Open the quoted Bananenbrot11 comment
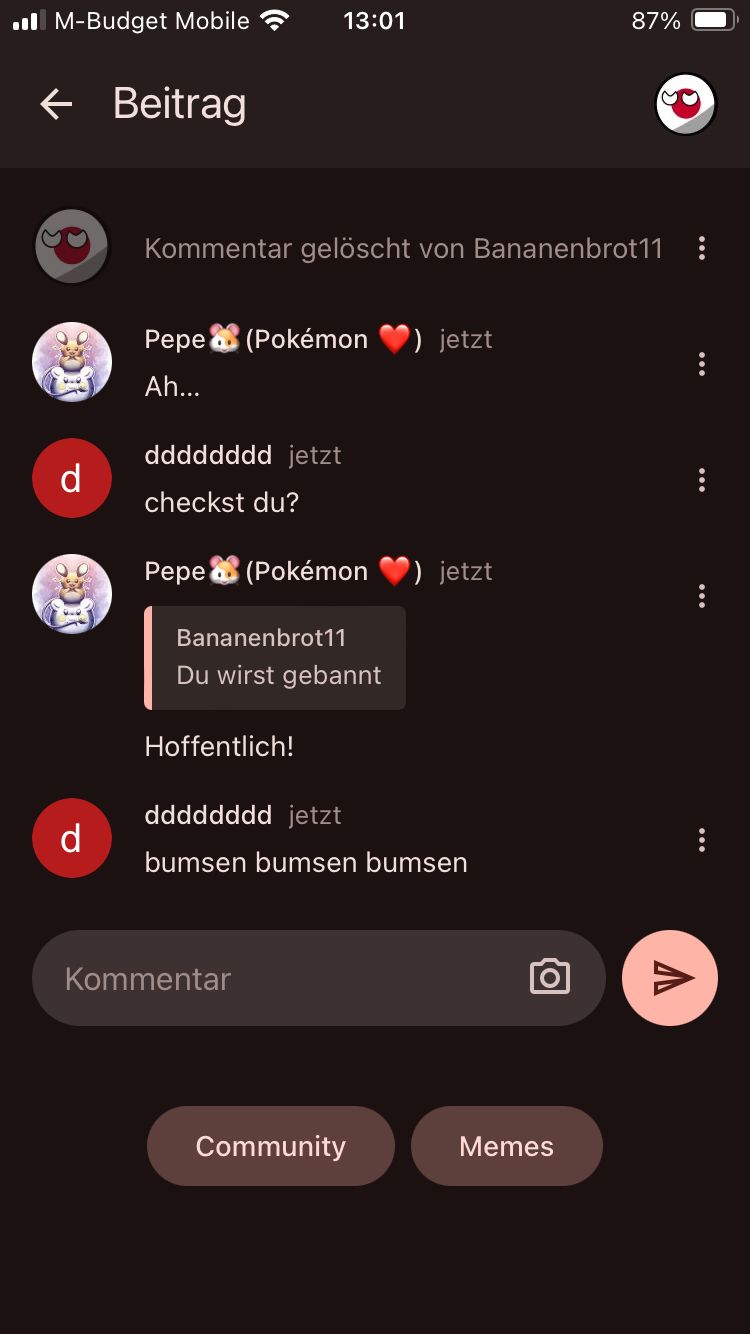This screenshot has height=1334, width=750. point(276,658)
